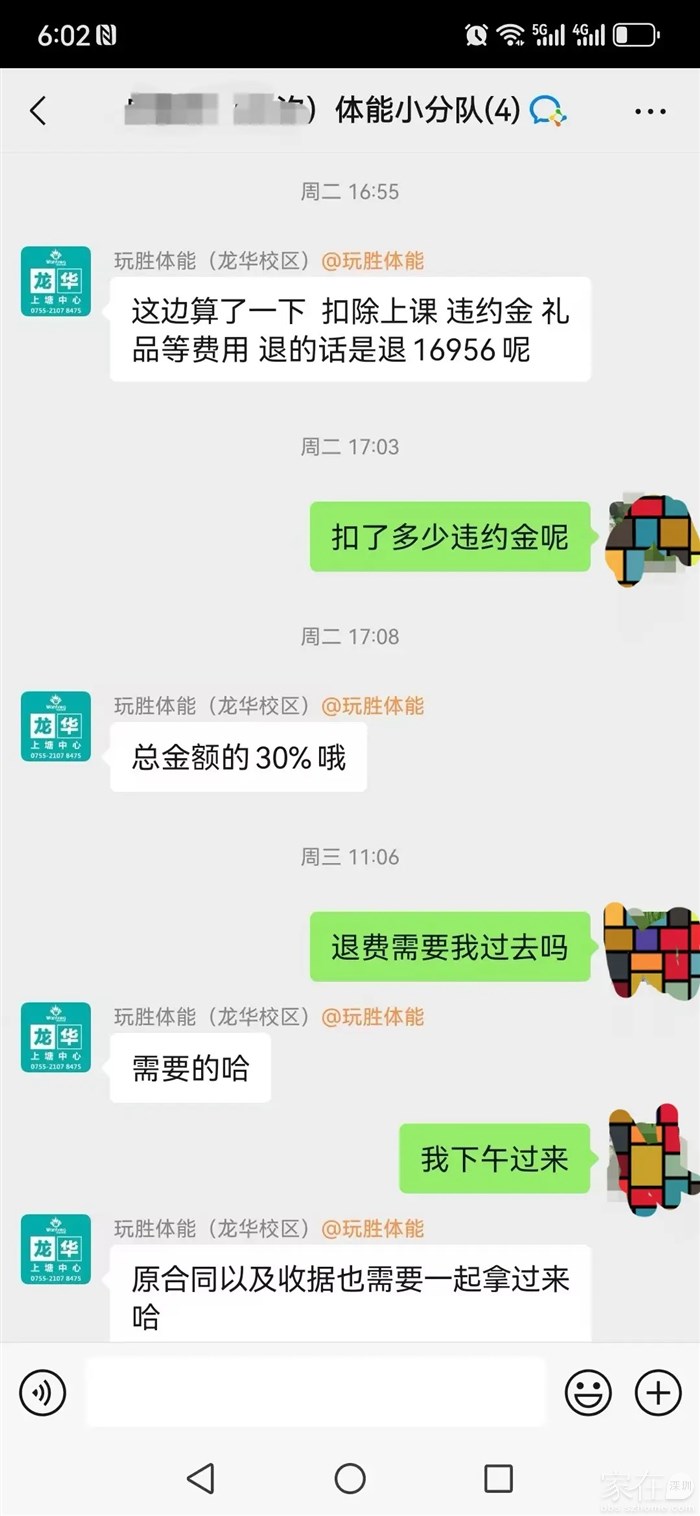Viewport: 700px width, 1516px height.
Task: Tap the message text field
Action: 315,1391
